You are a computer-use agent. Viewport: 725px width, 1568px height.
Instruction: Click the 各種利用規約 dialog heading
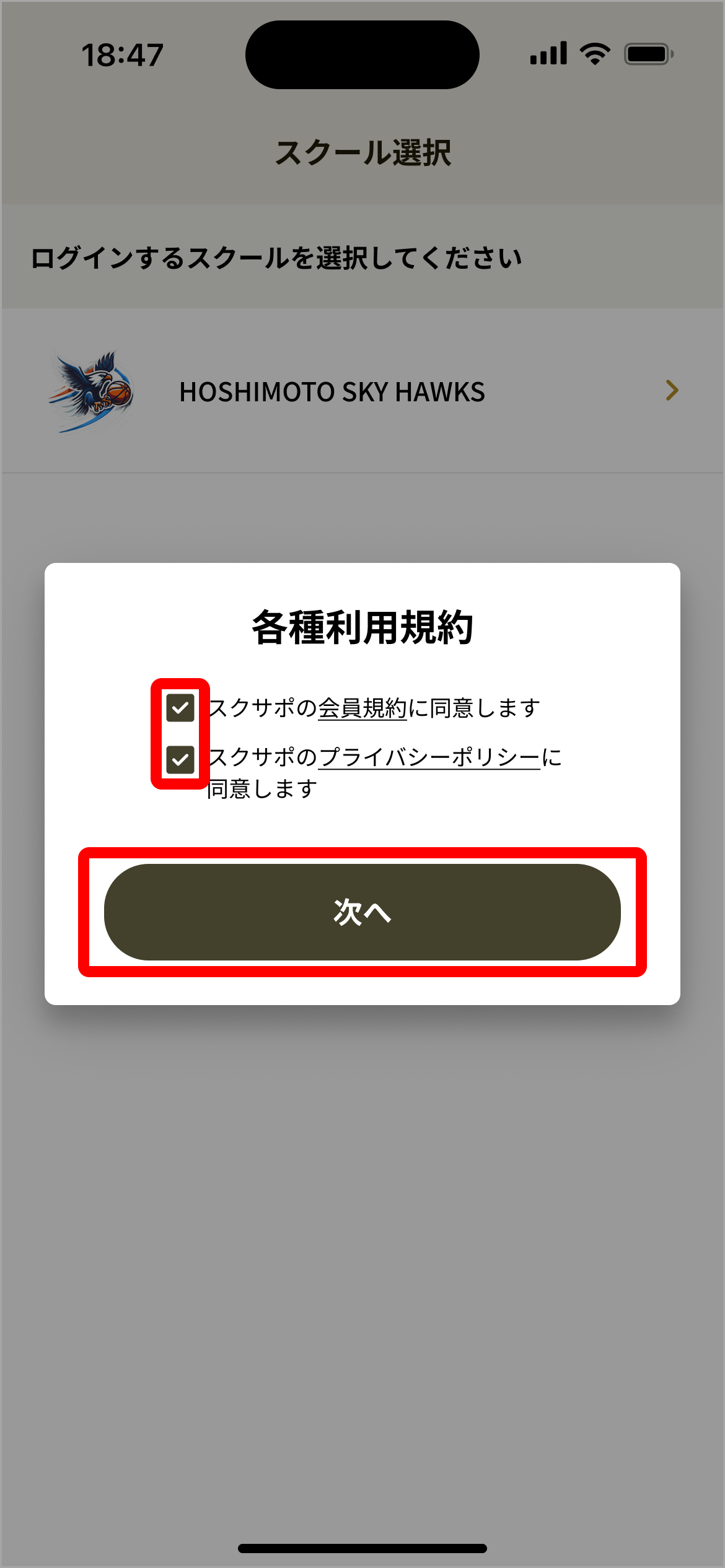[x=362, y=627]
